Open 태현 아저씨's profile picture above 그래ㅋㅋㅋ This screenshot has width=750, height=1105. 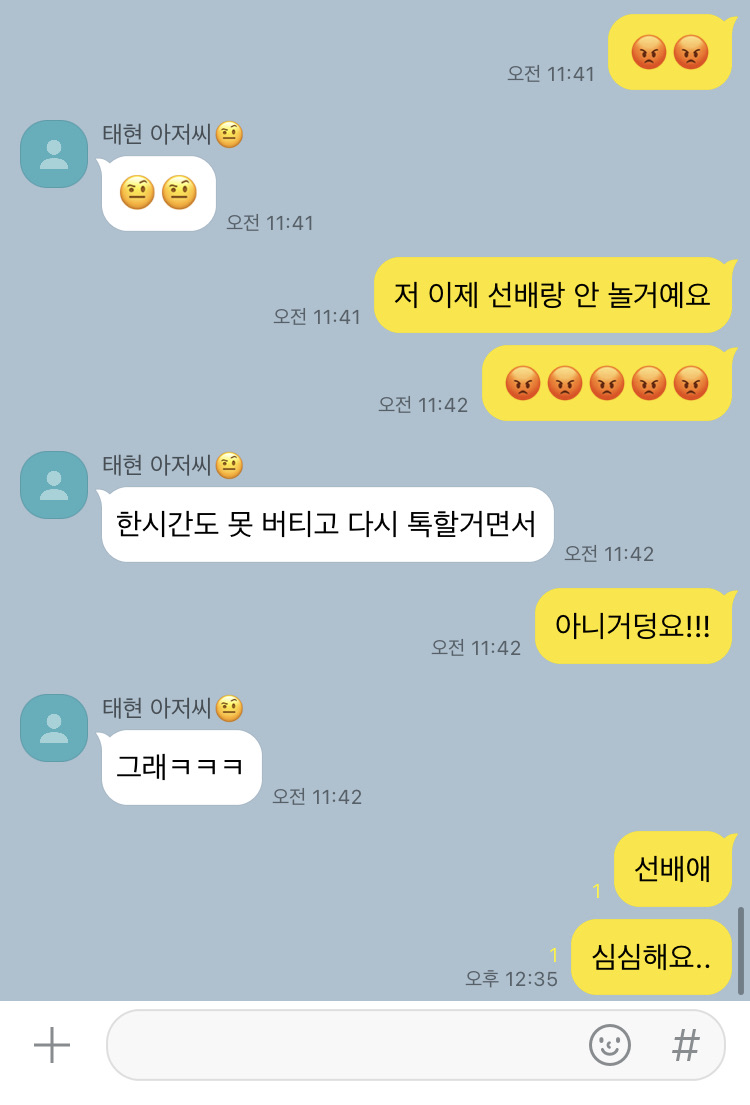point(54,728)
